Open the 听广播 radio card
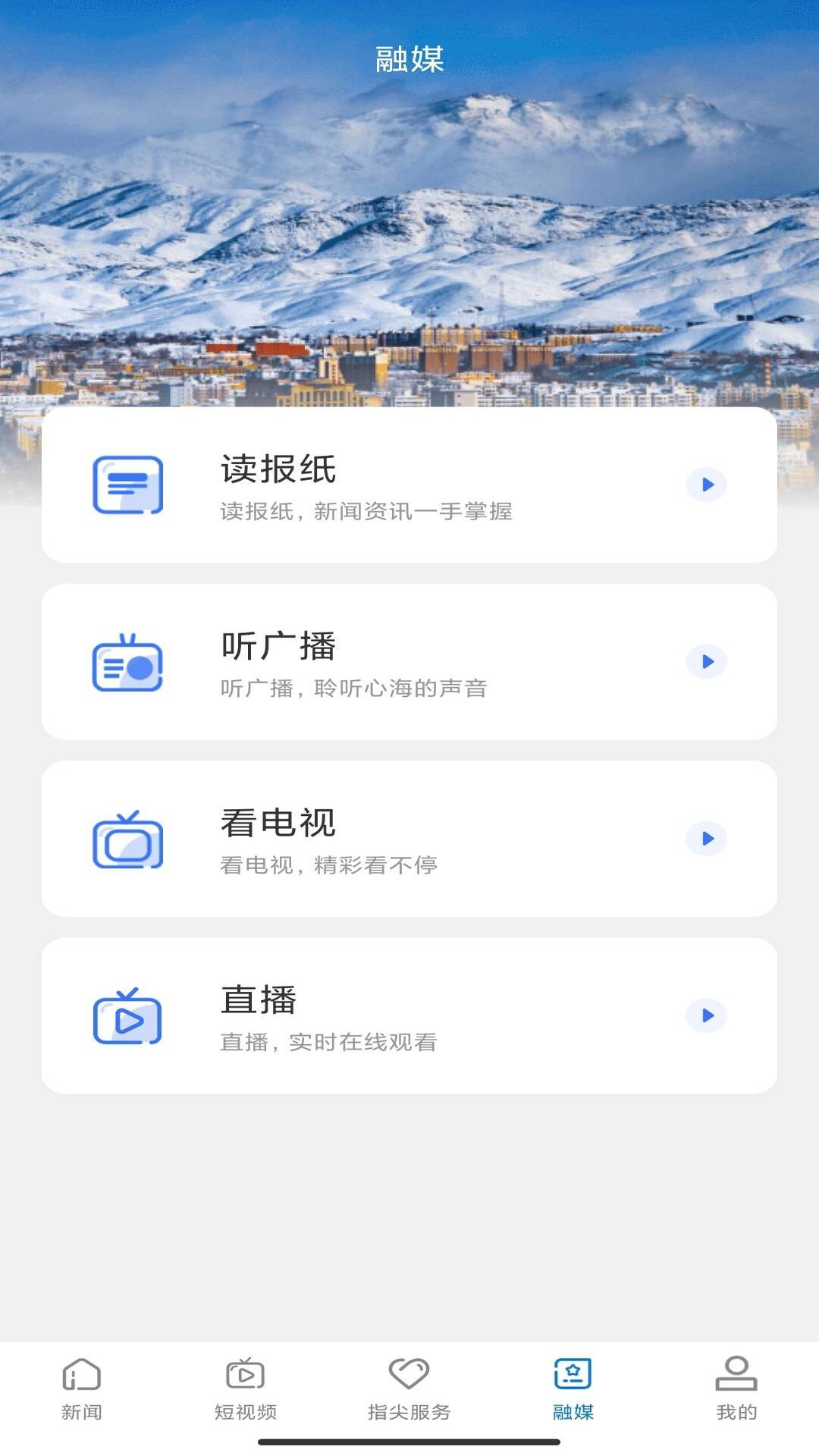819x1456 pixels. (409, 662)
